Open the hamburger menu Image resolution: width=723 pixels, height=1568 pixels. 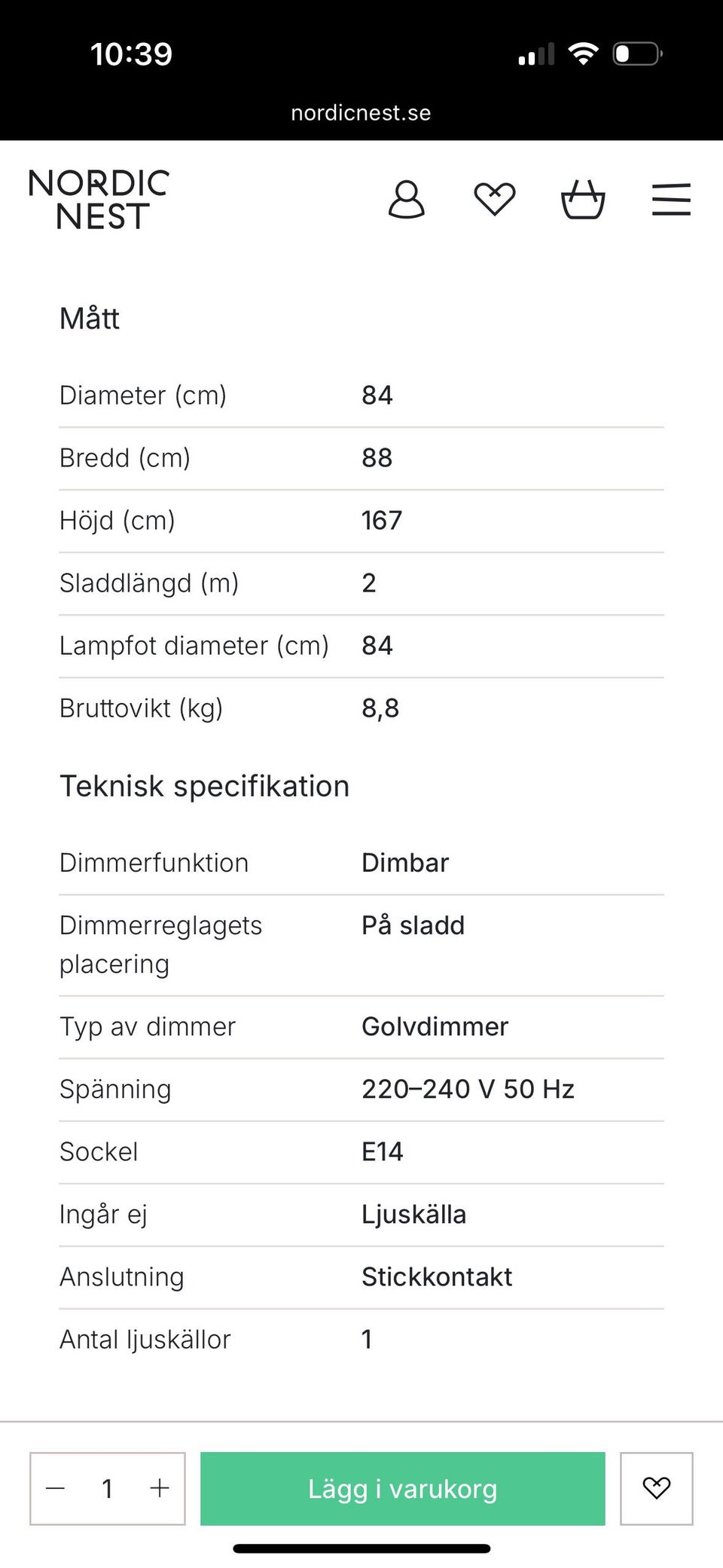point(671,200)
